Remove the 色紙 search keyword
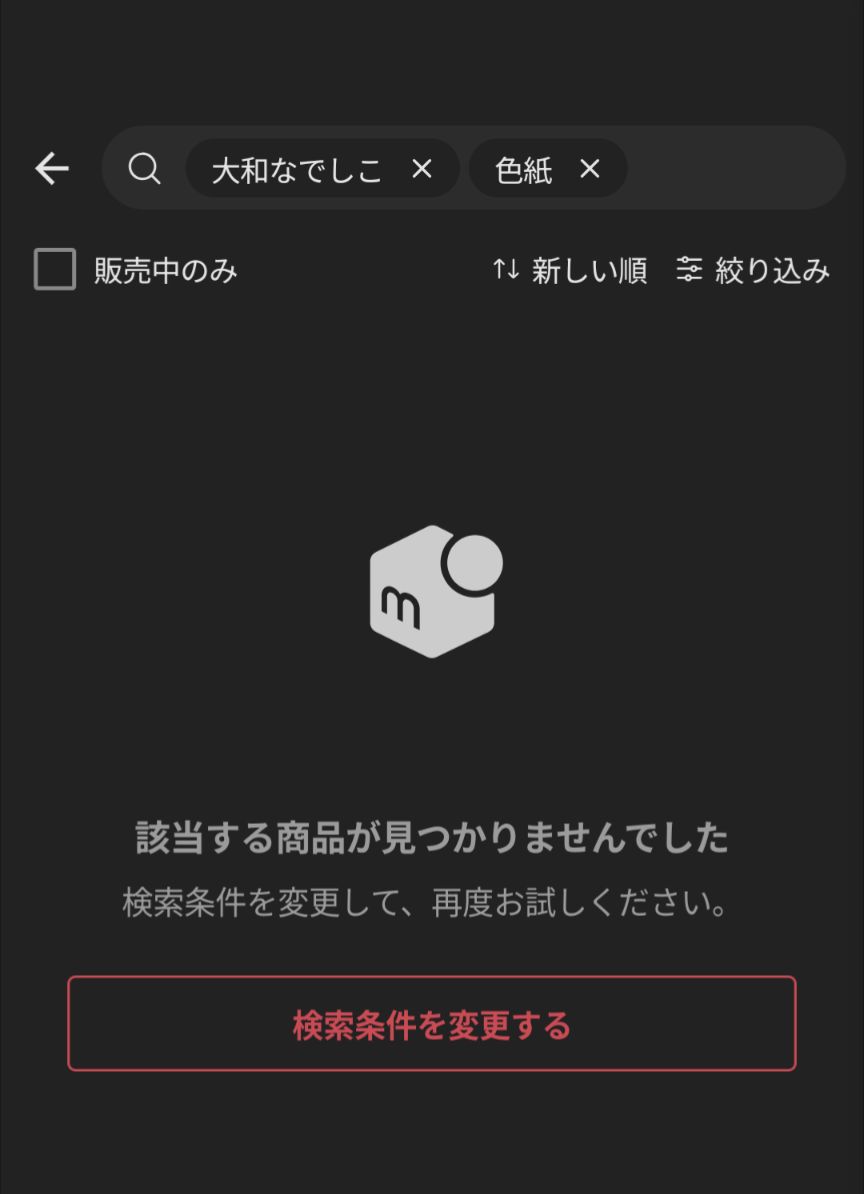 tap(590, 169)
